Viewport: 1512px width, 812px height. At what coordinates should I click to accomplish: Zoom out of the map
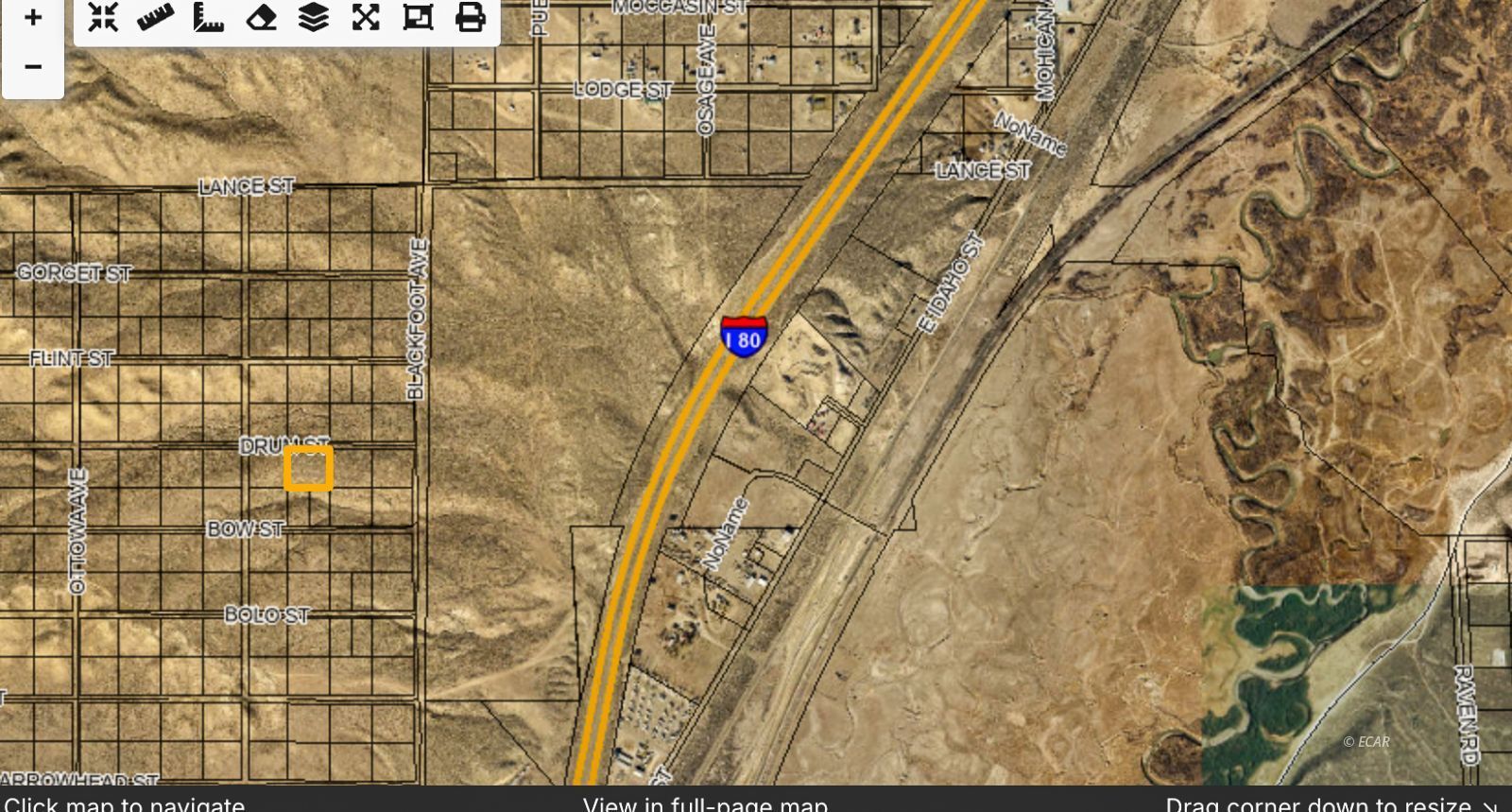click(33, 67)
